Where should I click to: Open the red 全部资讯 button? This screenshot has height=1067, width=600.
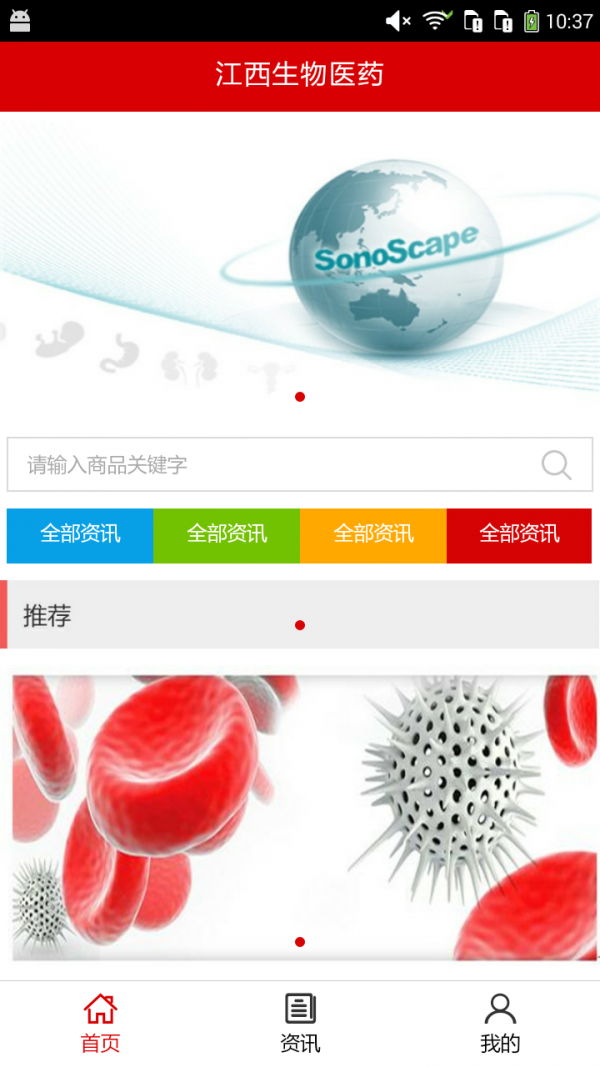(x=519, y=535)
